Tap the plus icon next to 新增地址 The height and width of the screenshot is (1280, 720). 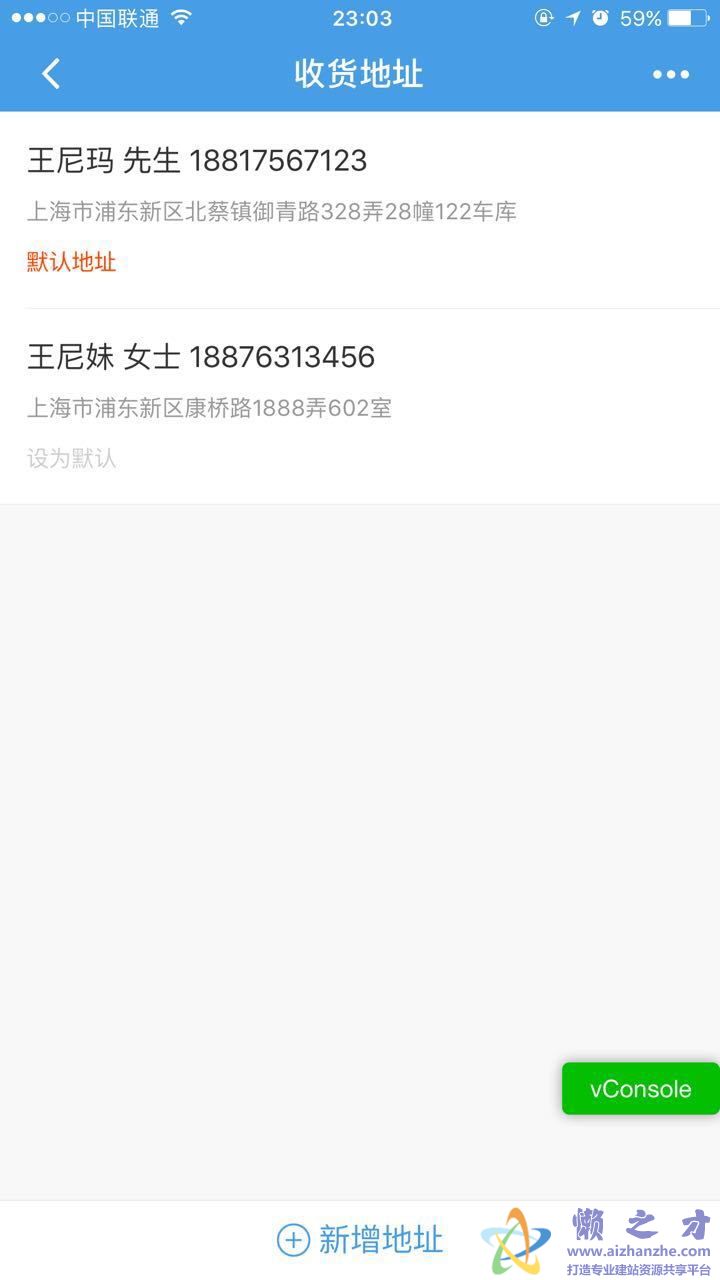(291, 1240)
